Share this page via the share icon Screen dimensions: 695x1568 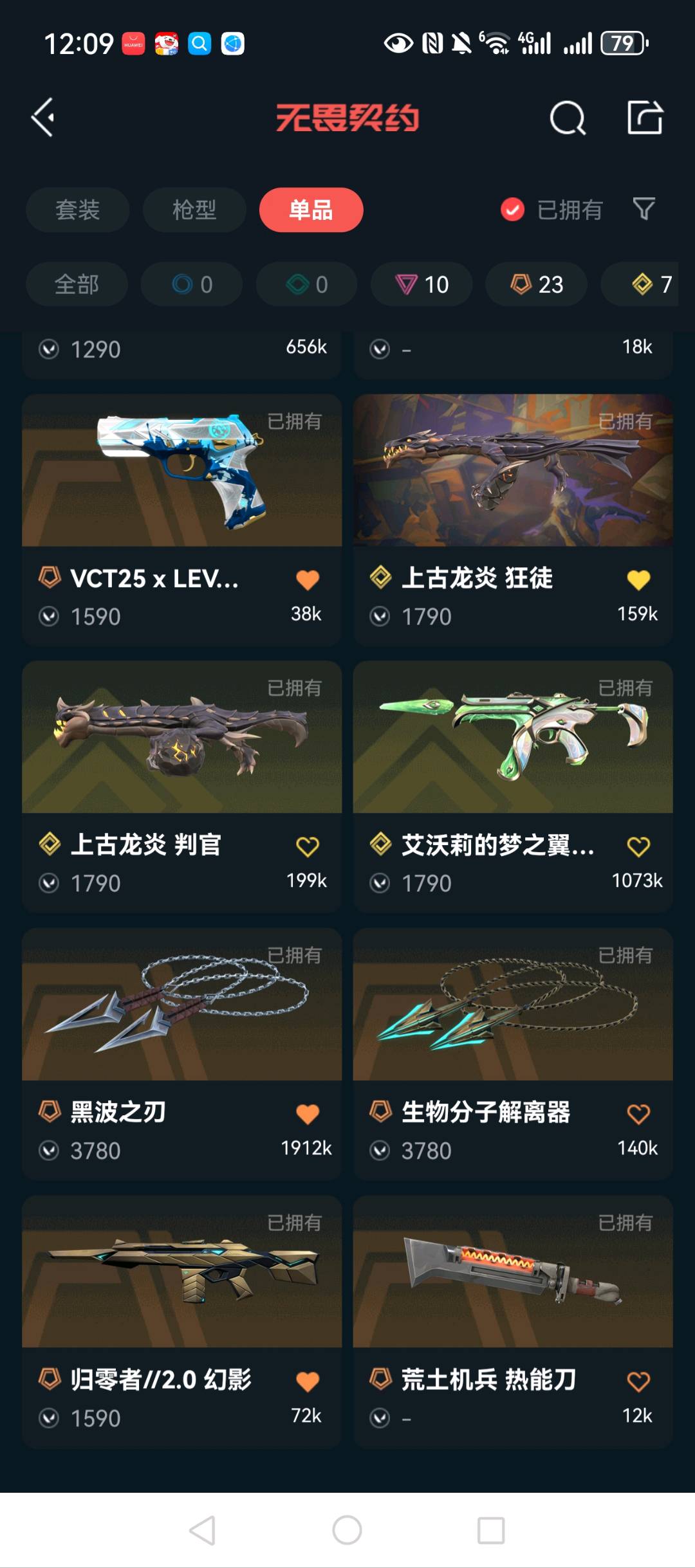coord(645,118)
